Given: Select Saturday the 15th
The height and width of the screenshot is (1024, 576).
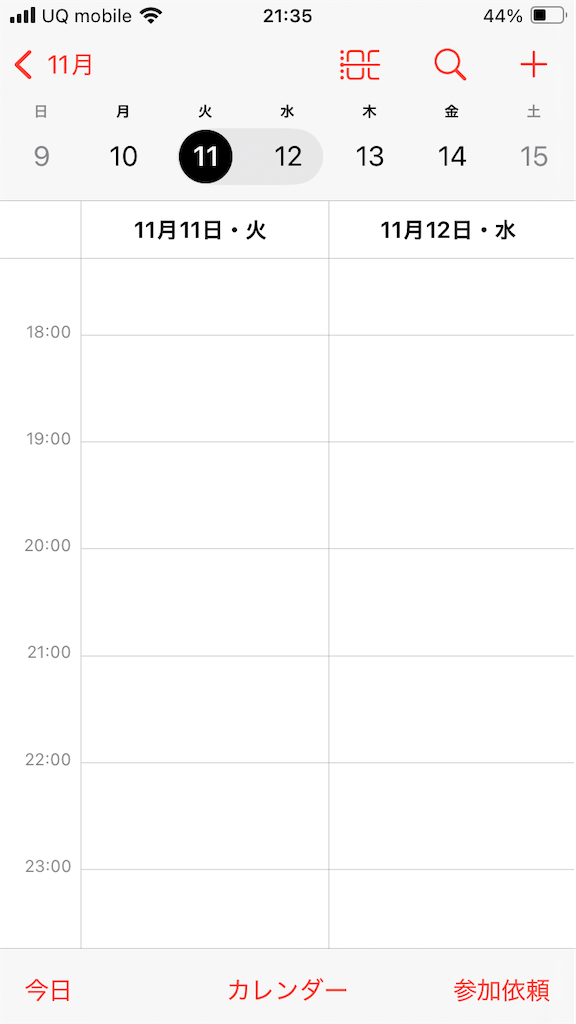Looking at the screenshot, I should click(x=534, y=157).
